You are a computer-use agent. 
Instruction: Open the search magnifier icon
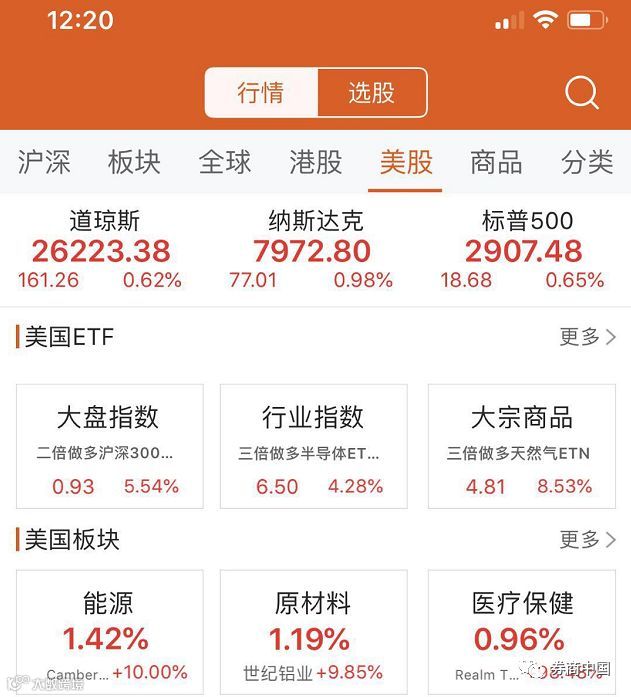point(582,93)
